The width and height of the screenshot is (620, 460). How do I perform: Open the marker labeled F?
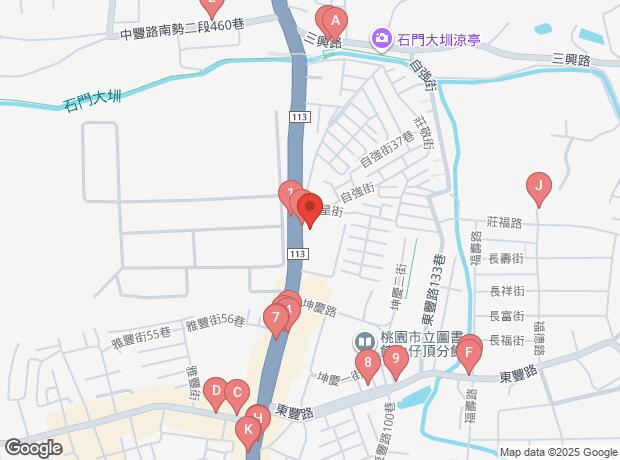[x=468, y=354]
